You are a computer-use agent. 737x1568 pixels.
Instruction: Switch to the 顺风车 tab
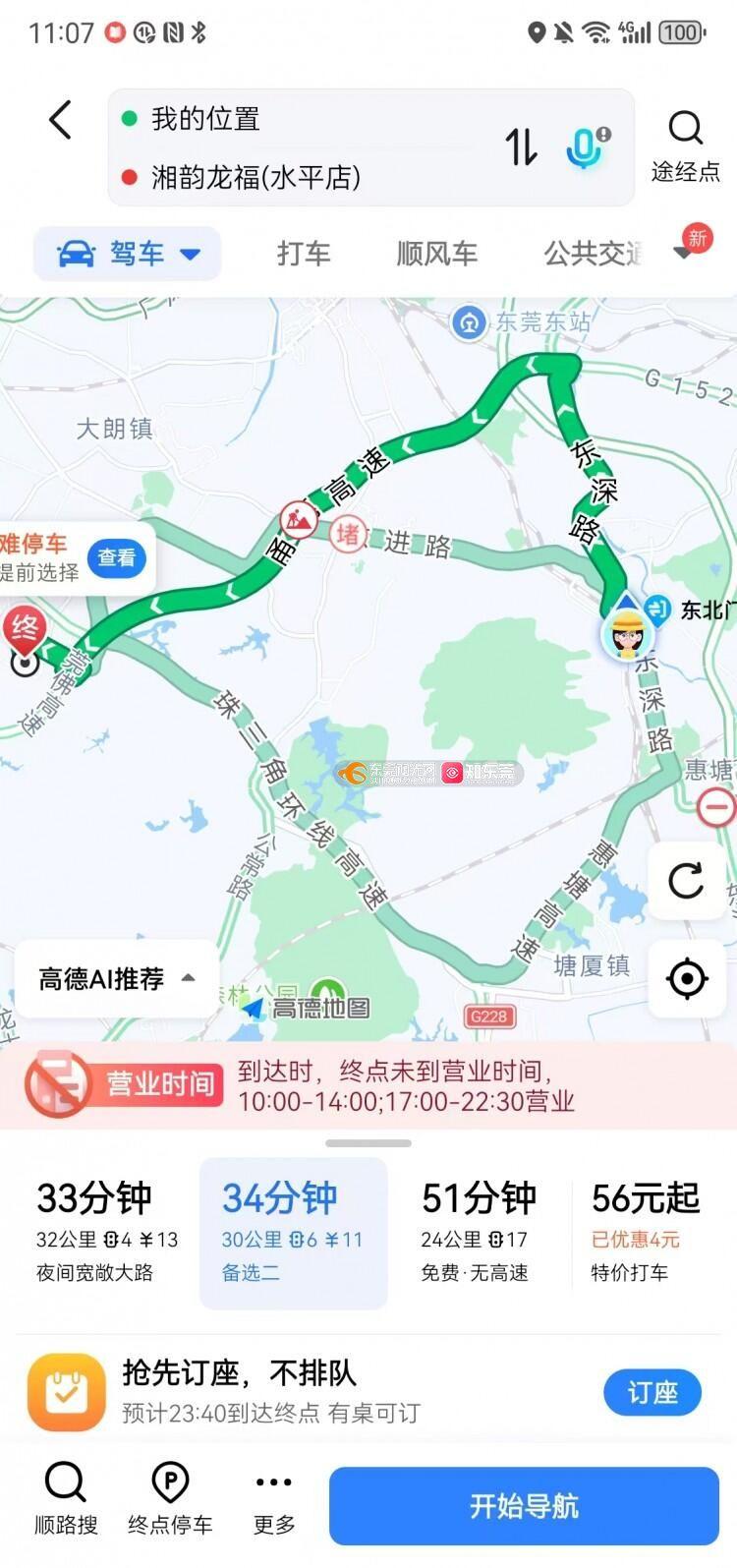[437, 254]
